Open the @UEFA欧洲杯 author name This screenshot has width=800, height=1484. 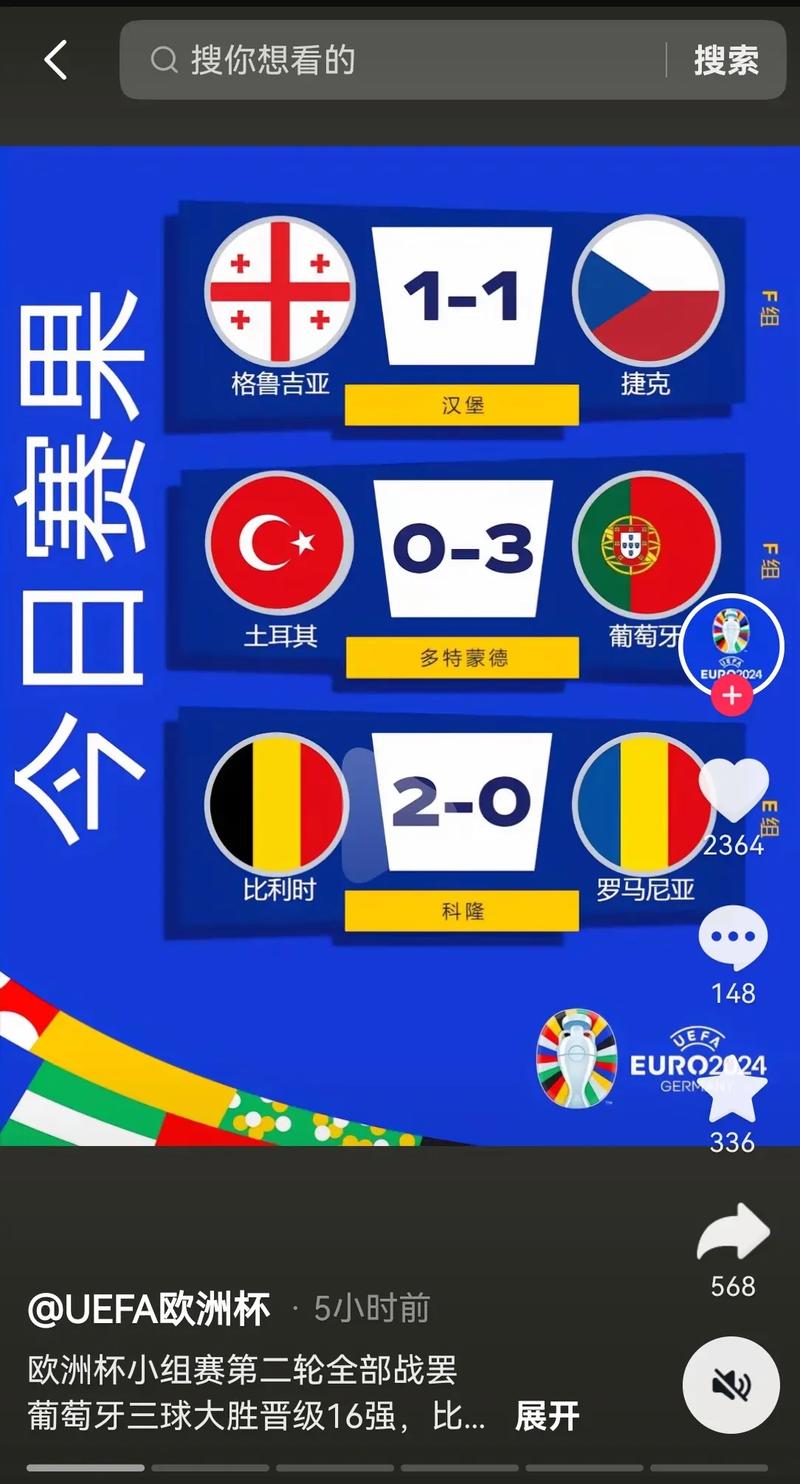click(149, 1309)
